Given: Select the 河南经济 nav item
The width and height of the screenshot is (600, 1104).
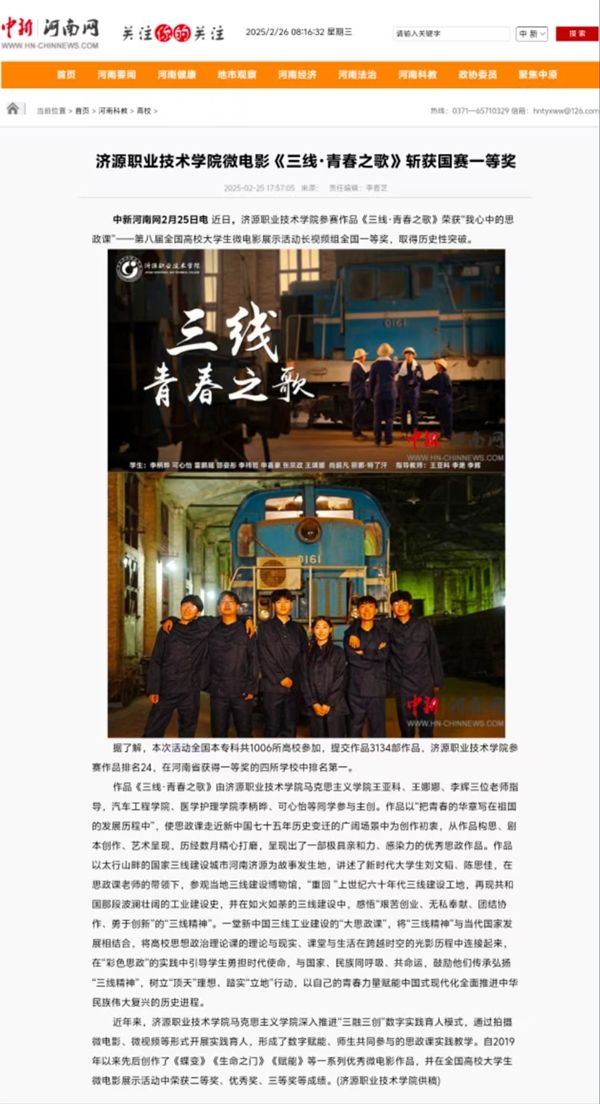Looking at the screenshot, I should [x=297, y=75].
